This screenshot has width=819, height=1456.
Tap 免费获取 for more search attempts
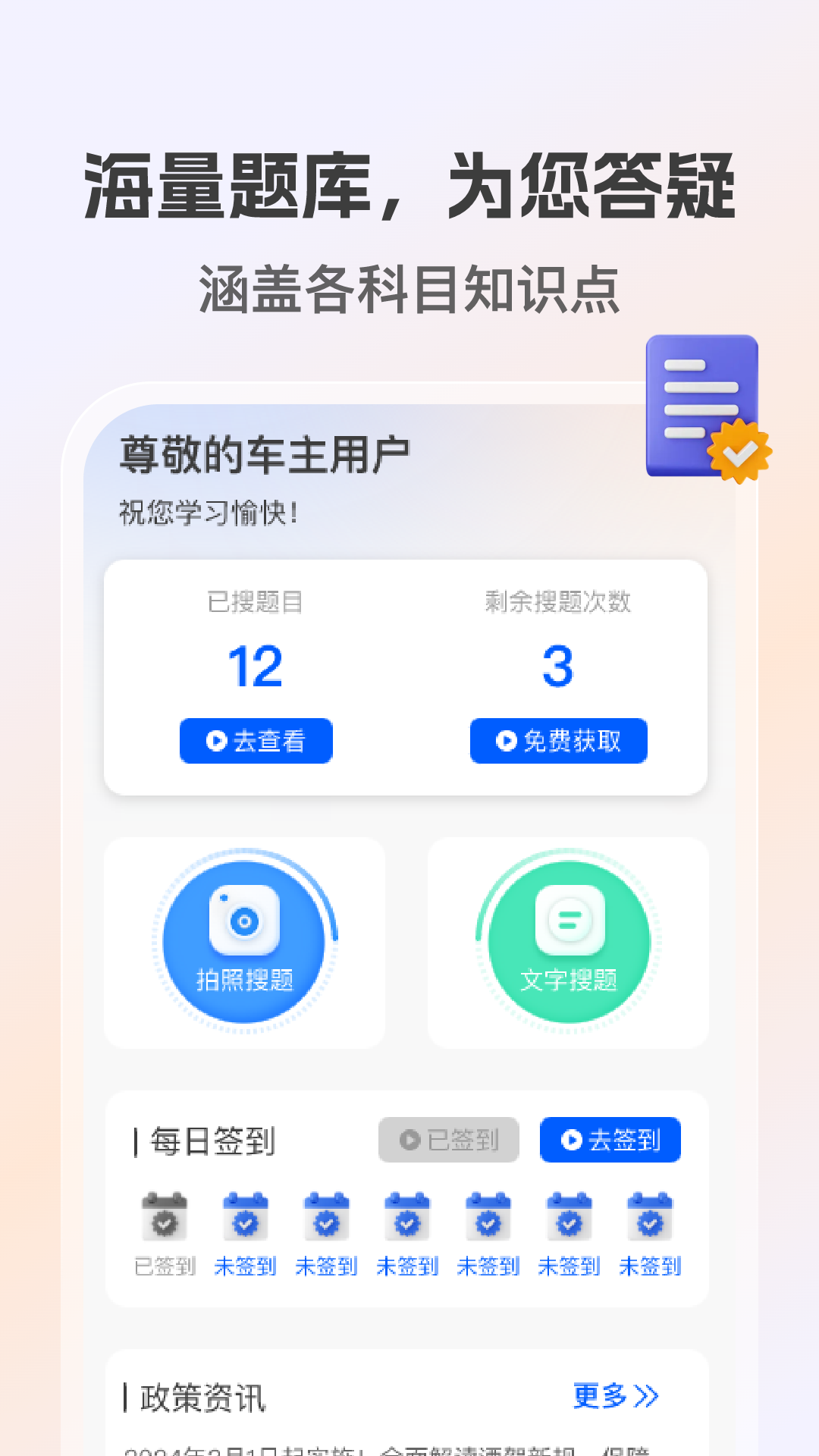click(558, 741)
